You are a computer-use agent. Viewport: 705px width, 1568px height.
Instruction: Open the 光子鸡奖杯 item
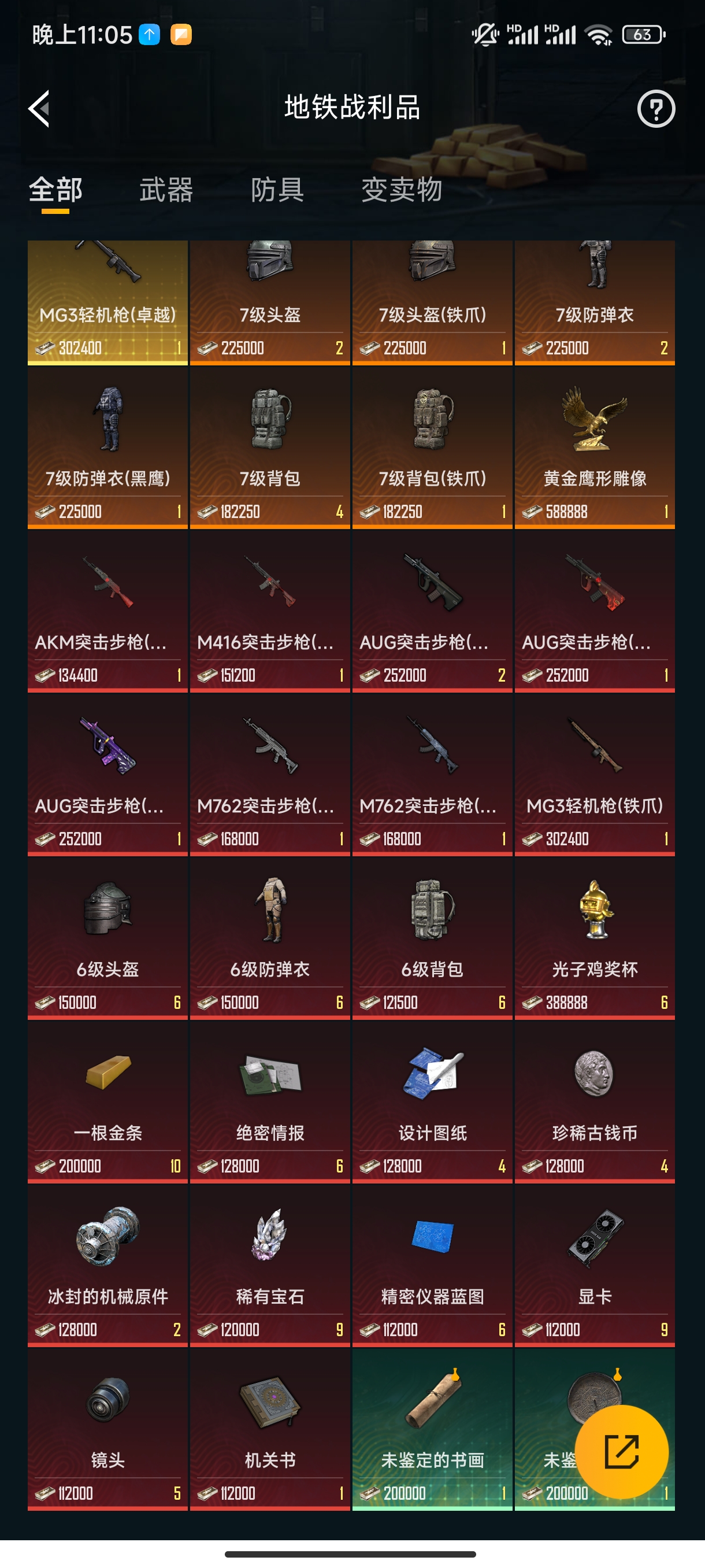(594, 938)
